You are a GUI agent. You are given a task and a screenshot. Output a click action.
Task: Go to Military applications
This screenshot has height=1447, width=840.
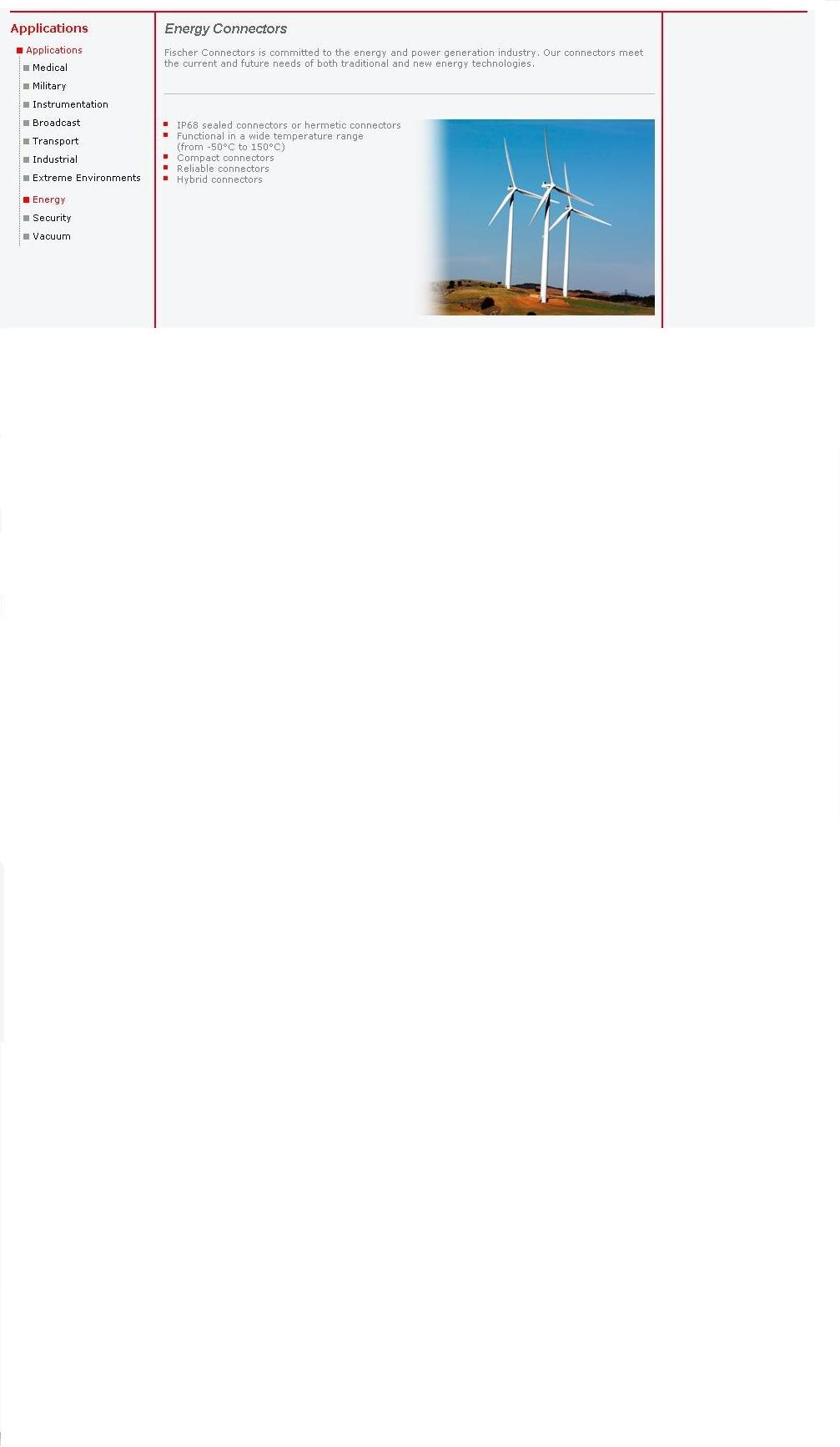coord(48,86)
